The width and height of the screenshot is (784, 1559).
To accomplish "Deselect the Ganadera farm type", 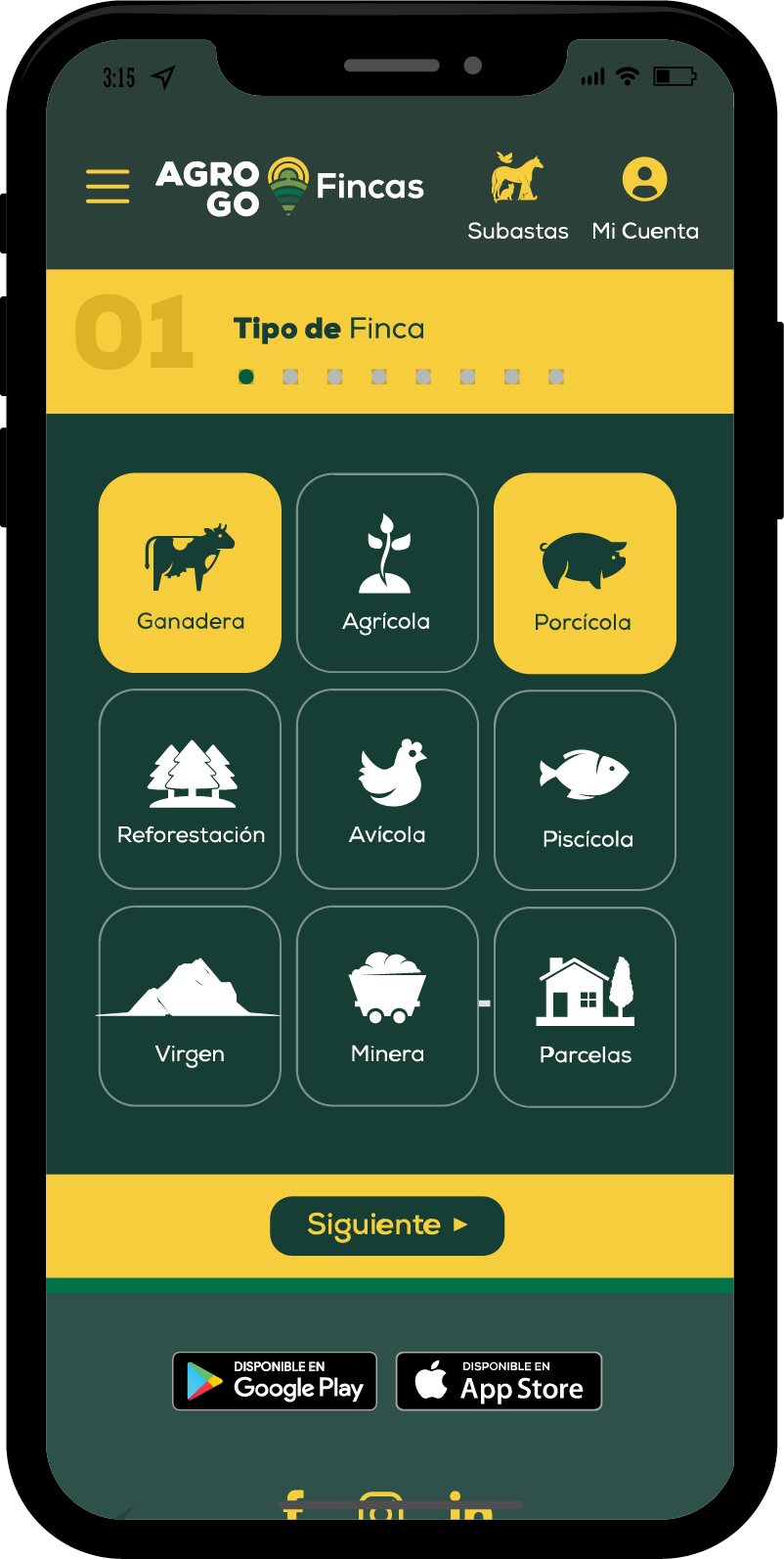I will [190, 573].
